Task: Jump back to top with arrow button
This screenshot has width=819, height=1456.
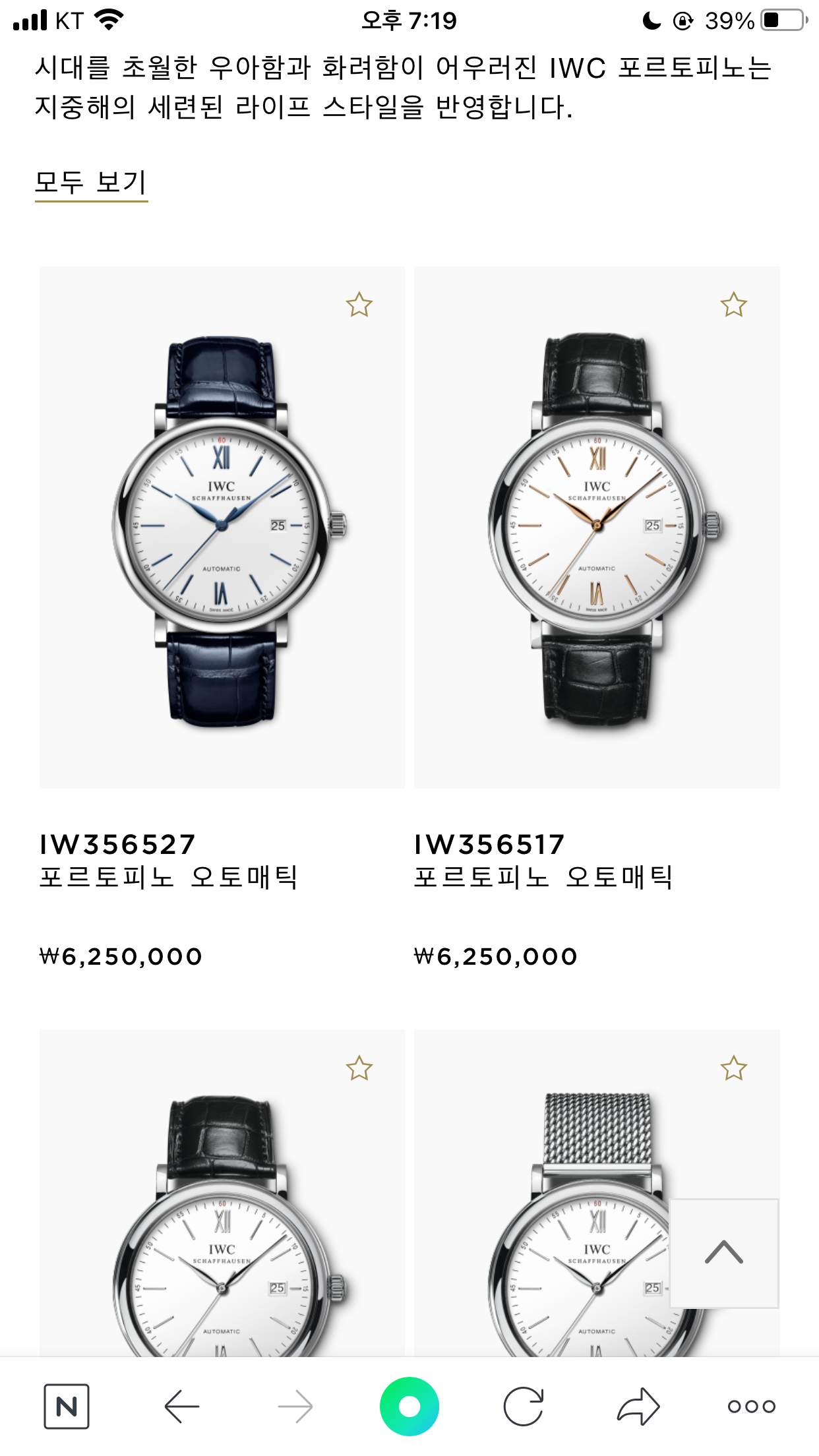Action: click(x=724, y=1253)
